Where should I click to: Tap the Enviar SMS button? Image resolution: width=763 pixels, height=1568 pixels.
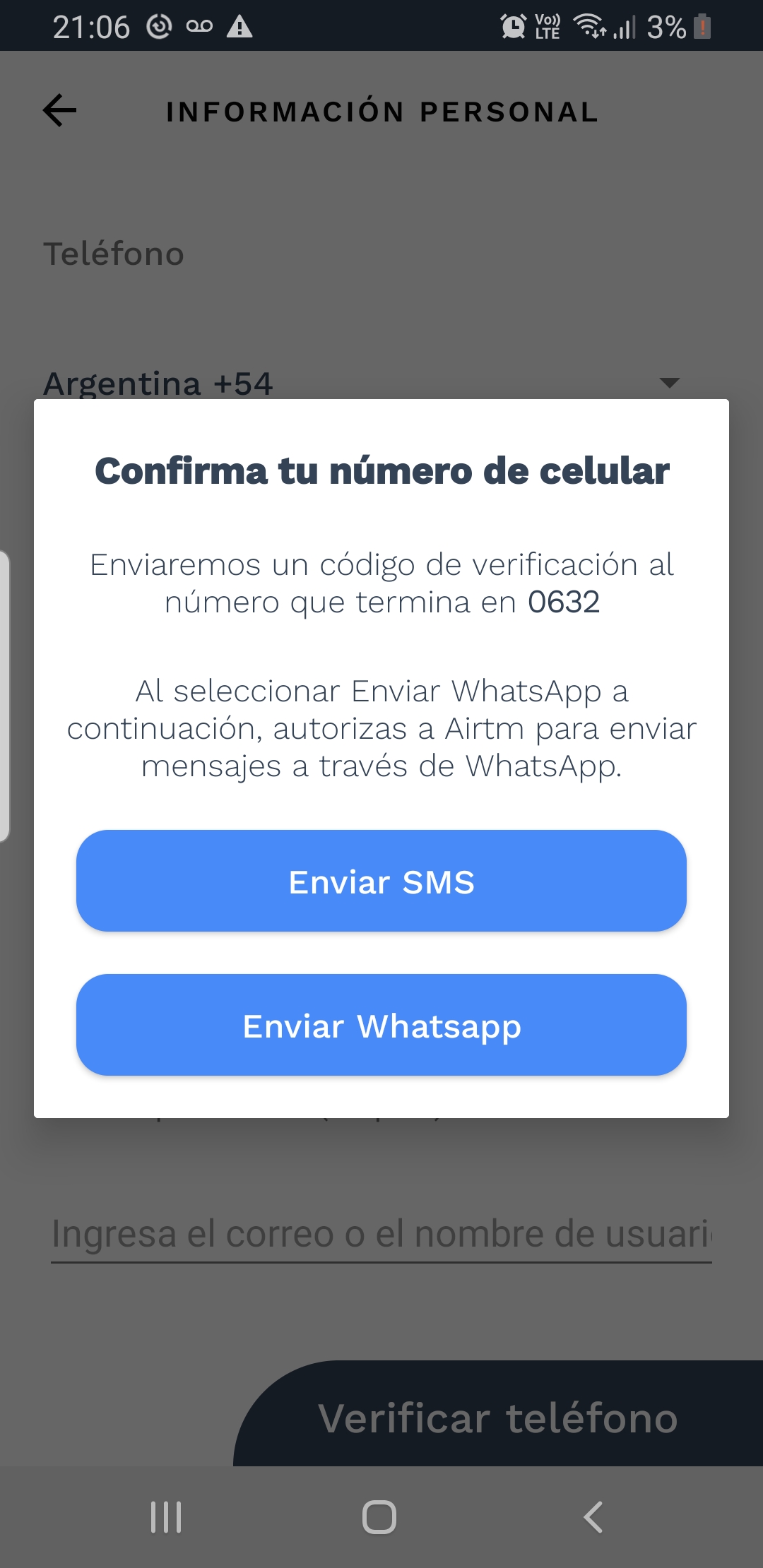pyautogui.click(x=381, y=881)
